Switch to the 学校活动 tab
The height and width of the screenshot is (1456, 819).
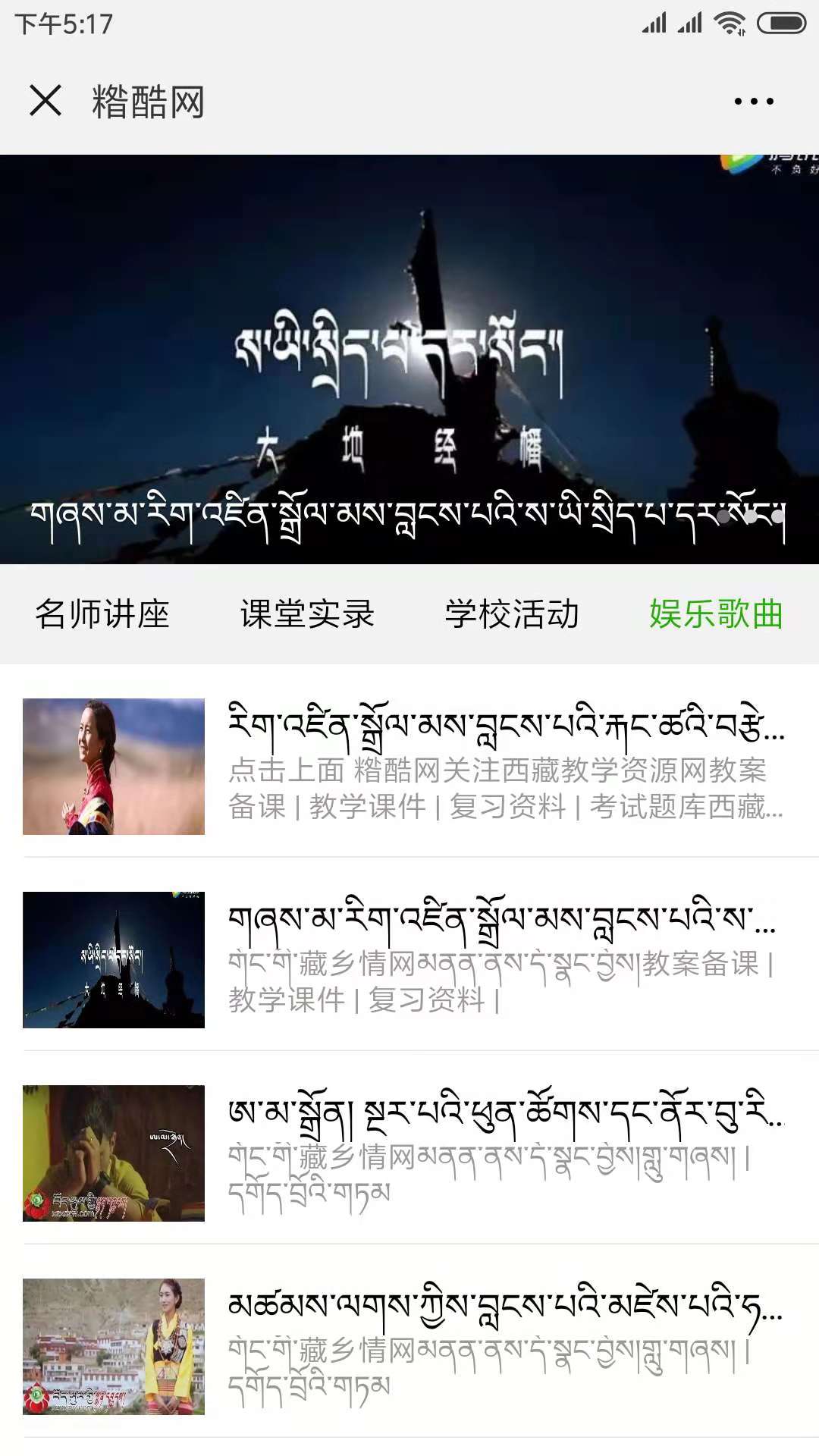512,614
